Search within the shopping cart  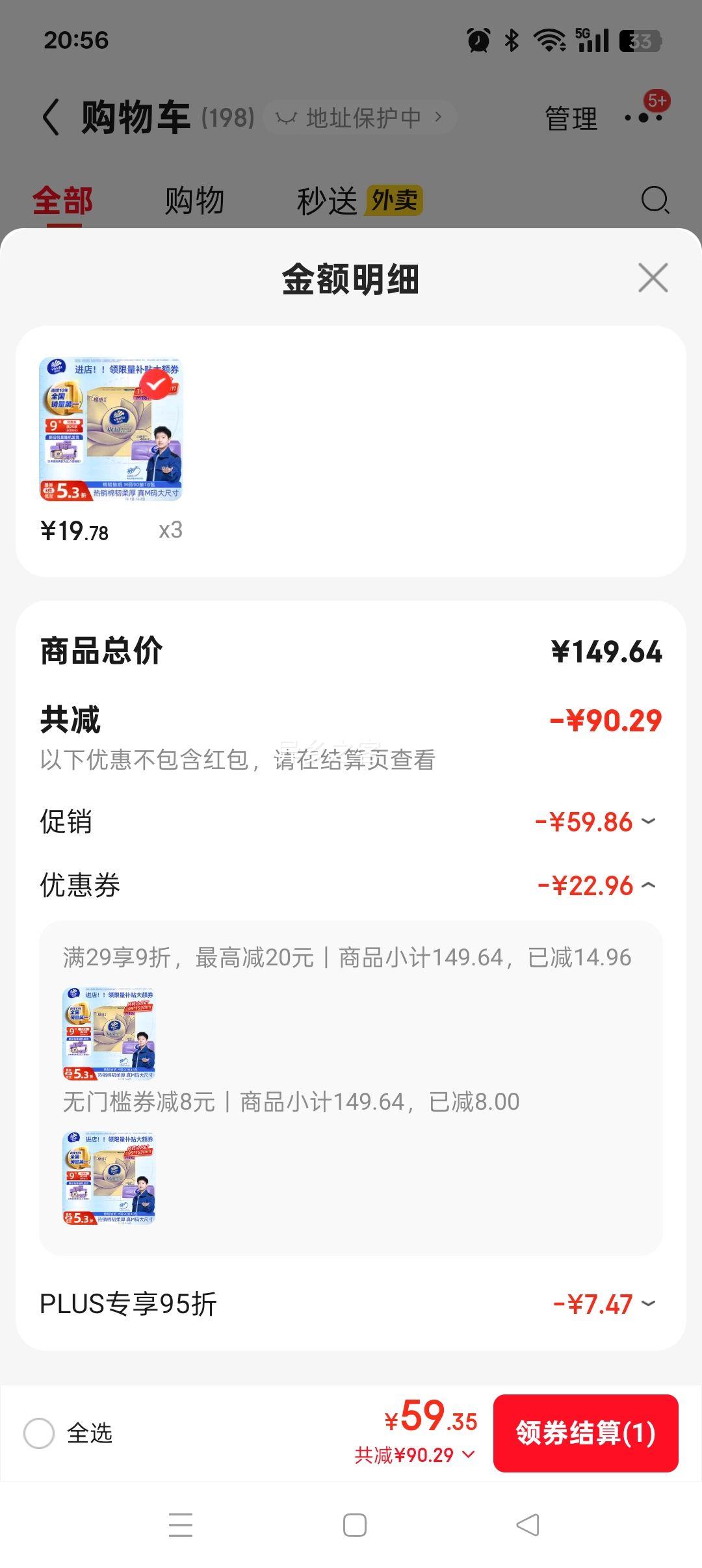pyautogui.click(x=655, y=200)
